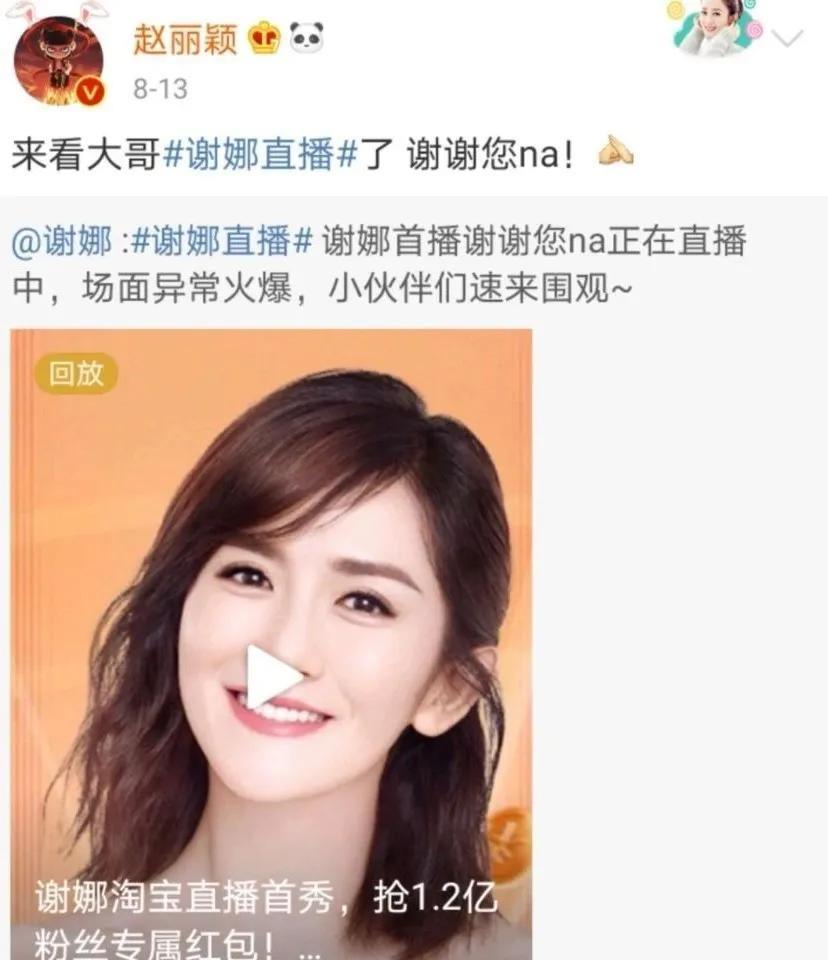Play the 谢娜淘宝直播首秀 replay video

click(272, 676)
